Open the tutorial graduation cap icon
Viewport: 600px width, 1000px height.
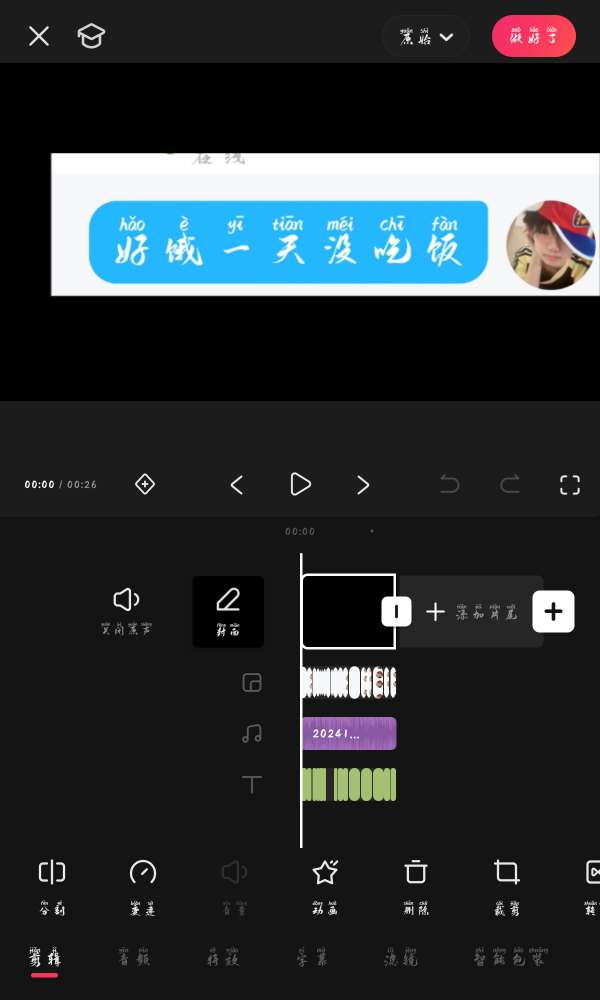pyautogui.click(x=91, y=37)
